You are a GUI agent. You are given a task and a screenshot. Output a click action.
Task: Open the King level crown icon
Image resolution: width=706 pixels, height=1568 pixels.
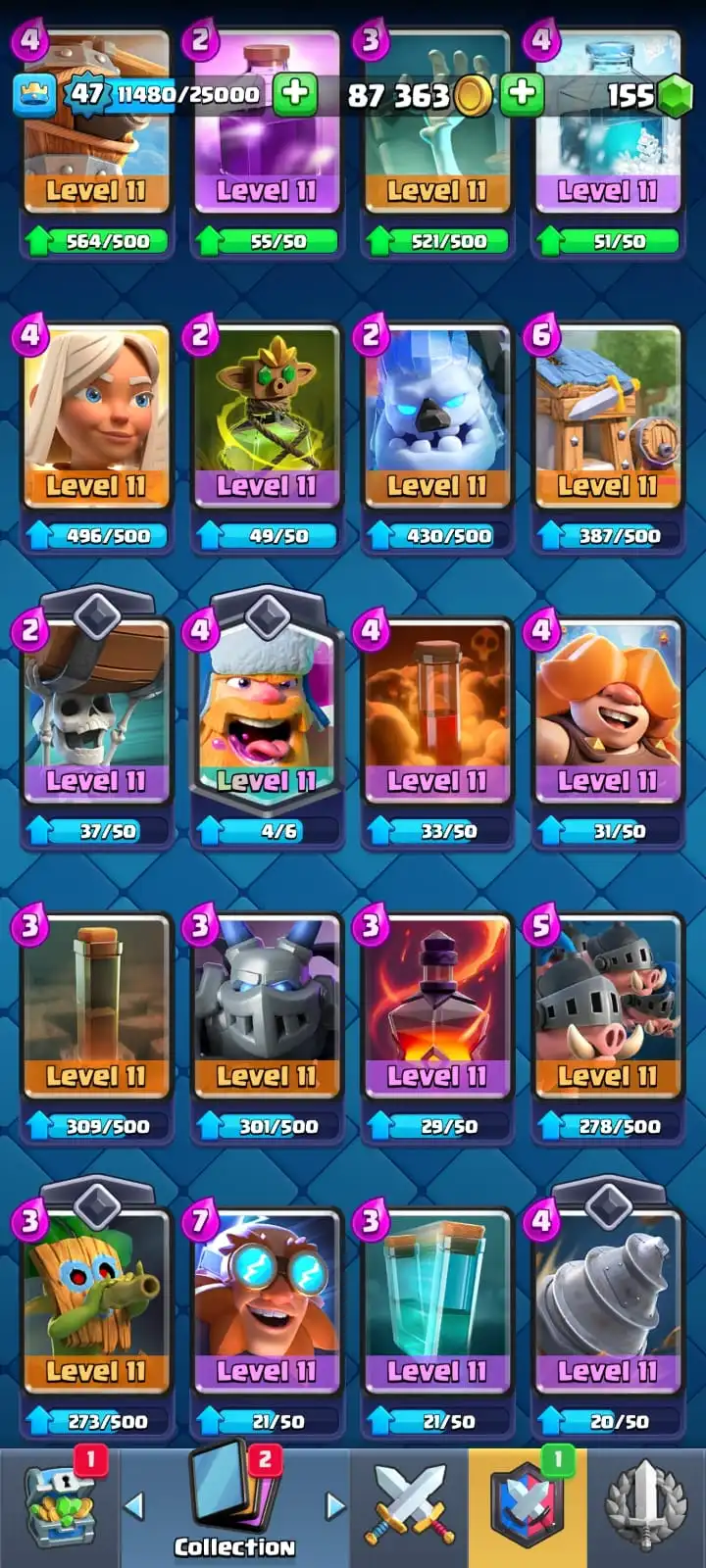tap(33, 95)
